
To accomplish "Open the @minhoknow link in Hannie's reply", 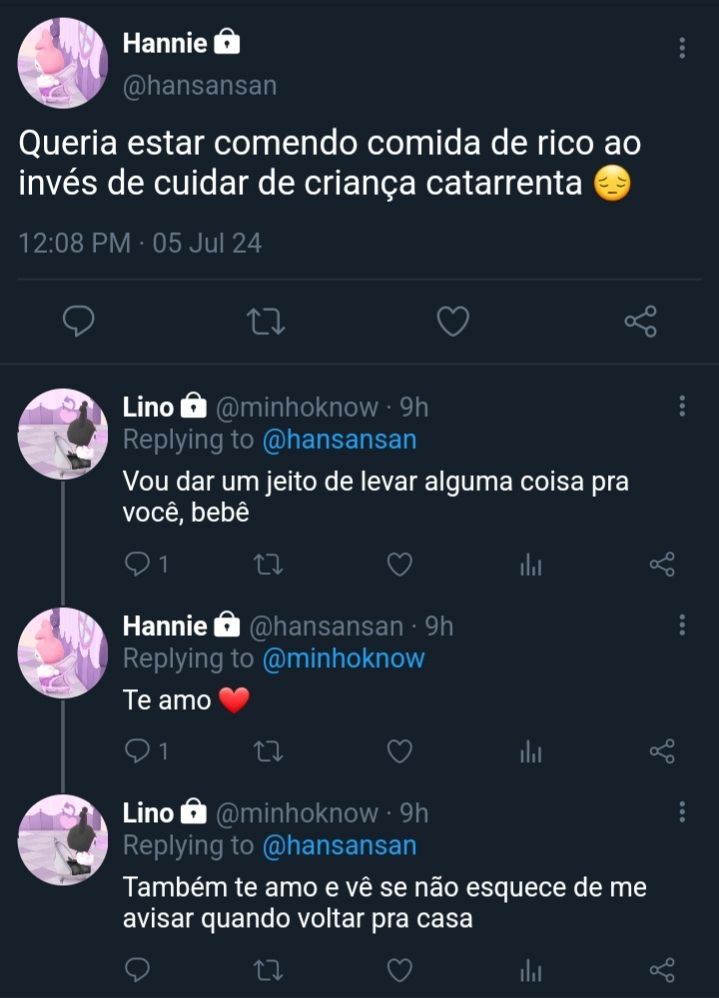I will click(x=343, y=659).
